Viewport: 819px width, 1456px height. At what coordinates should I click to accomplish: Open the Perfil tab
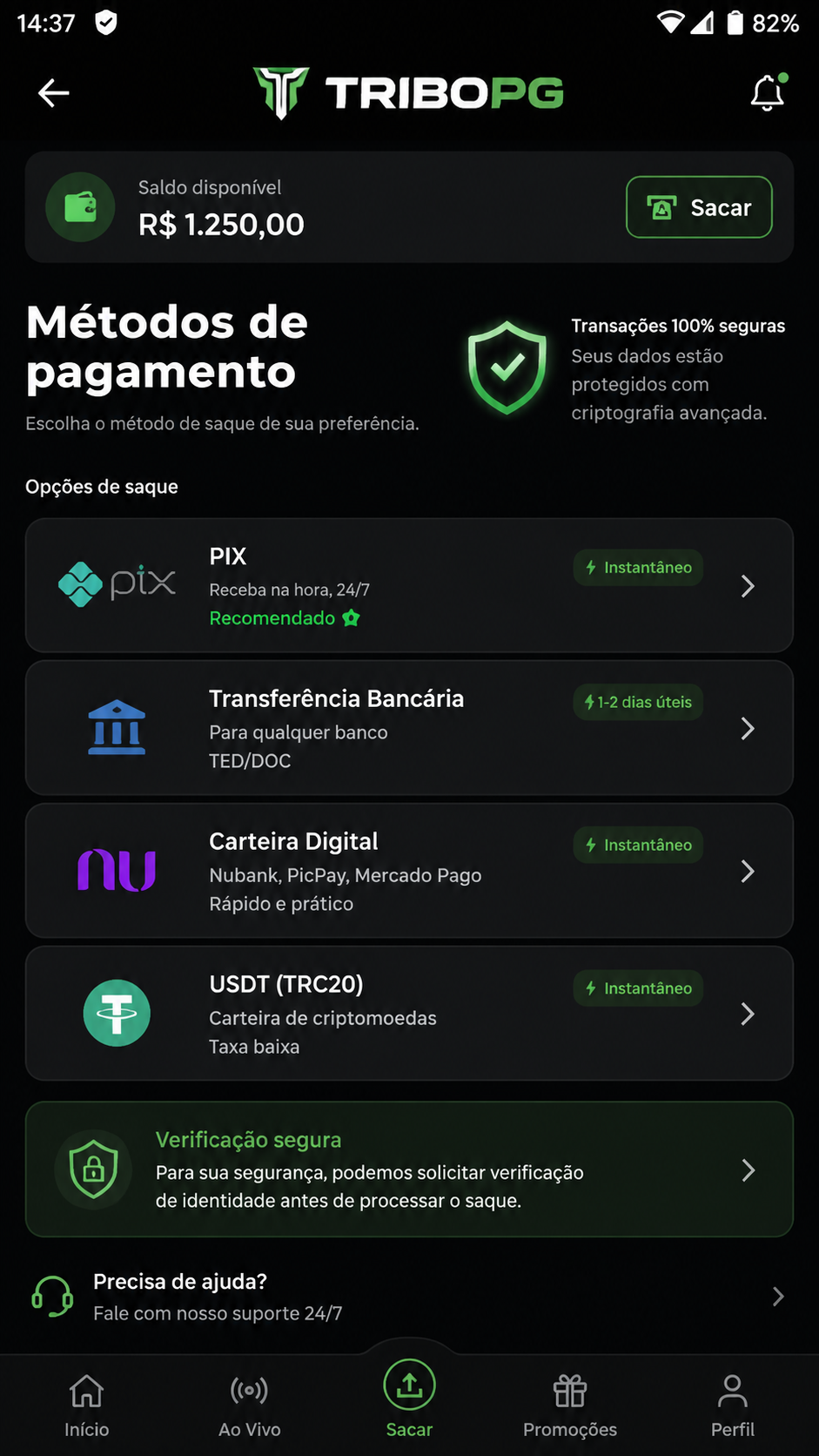point(733,1405)
